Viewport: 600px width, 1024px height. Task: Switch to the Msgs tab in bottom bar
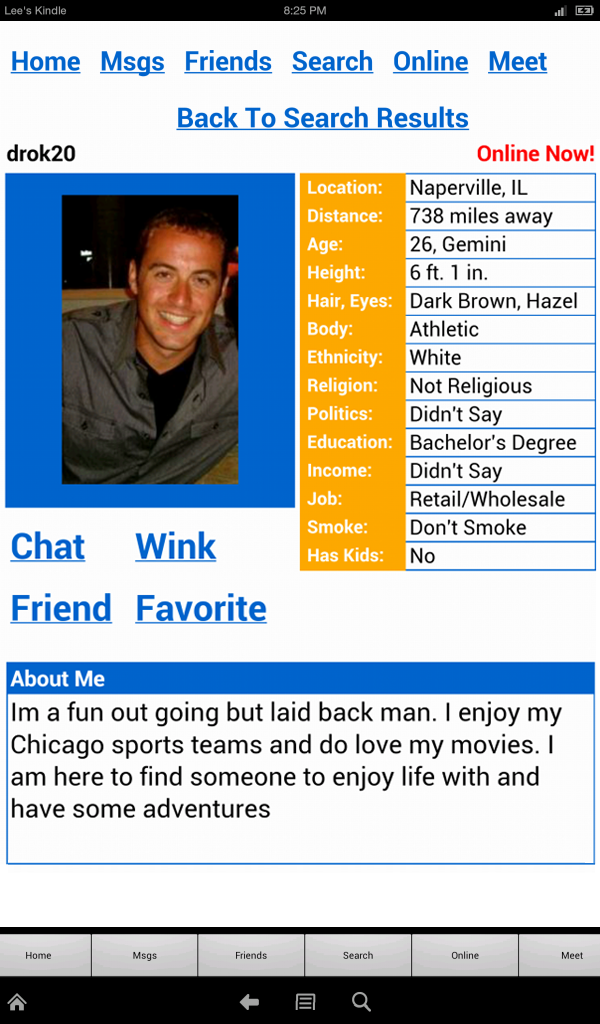tap(145, 955)
